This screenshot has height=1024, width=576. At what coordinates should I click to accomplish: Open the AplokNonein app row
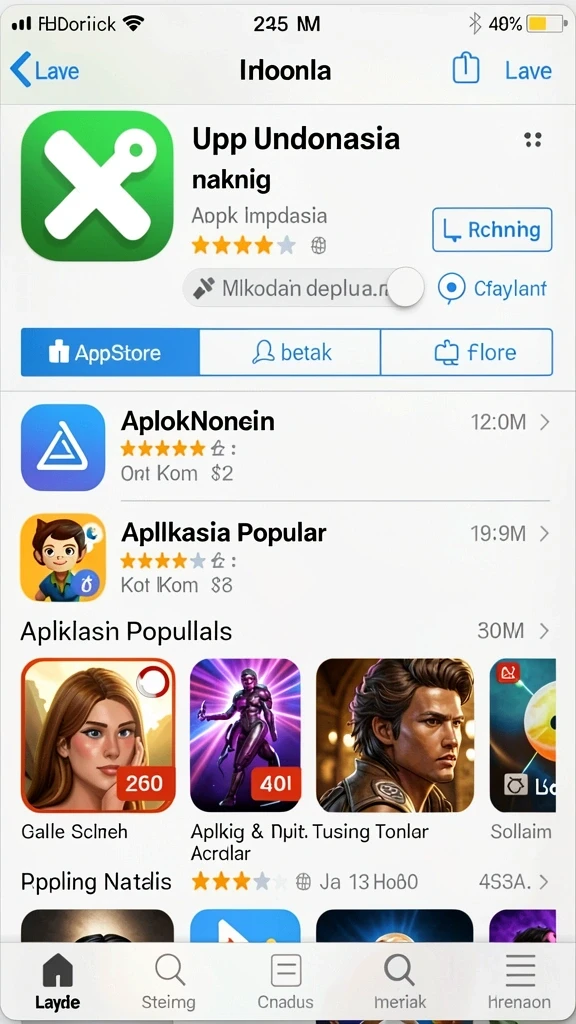(287, 447)
